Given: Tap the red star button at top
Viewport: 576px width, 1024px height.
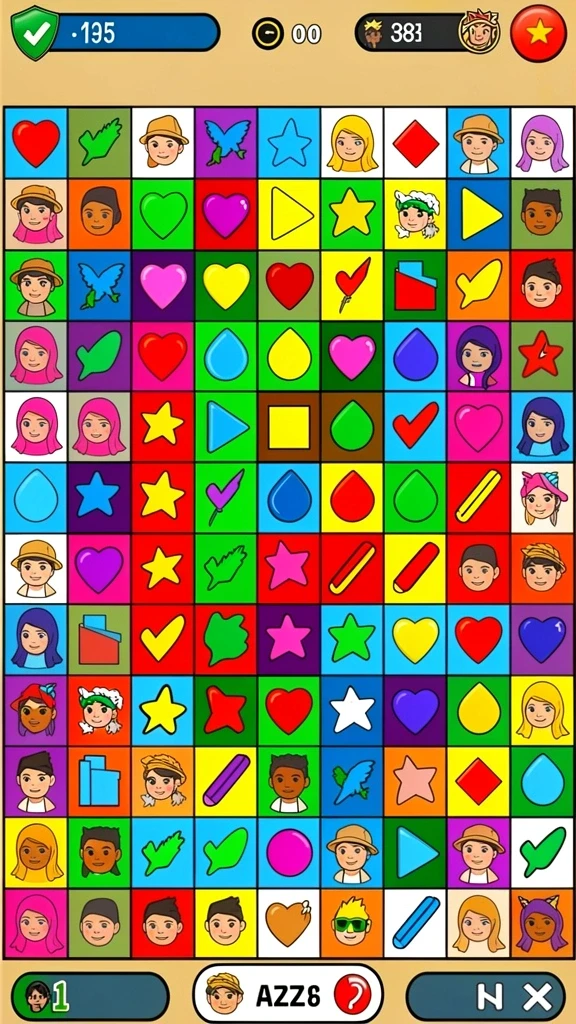Looking at the screenshot, I should click(x=539, y=33).
